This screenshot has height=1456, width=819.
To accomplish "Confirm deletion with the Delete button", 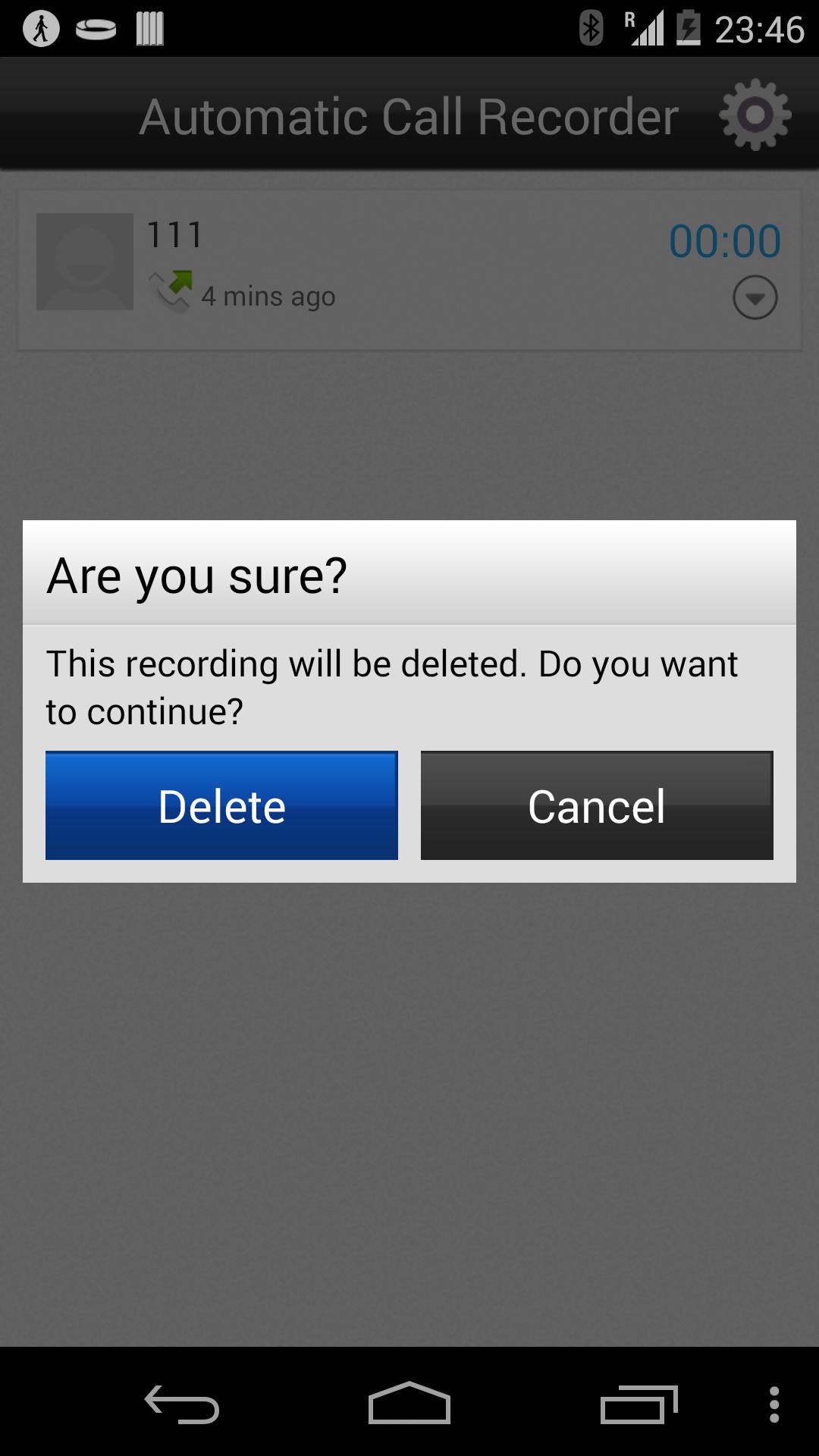I will [221, 805].
